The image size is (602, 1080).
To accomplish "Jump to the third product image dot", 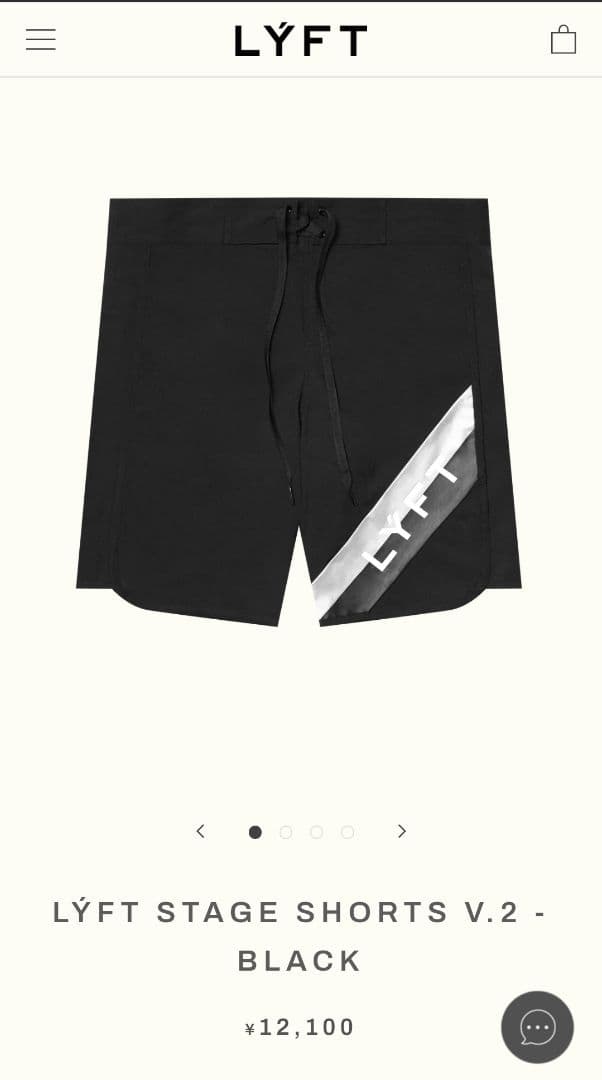I will tap(316, 832).
